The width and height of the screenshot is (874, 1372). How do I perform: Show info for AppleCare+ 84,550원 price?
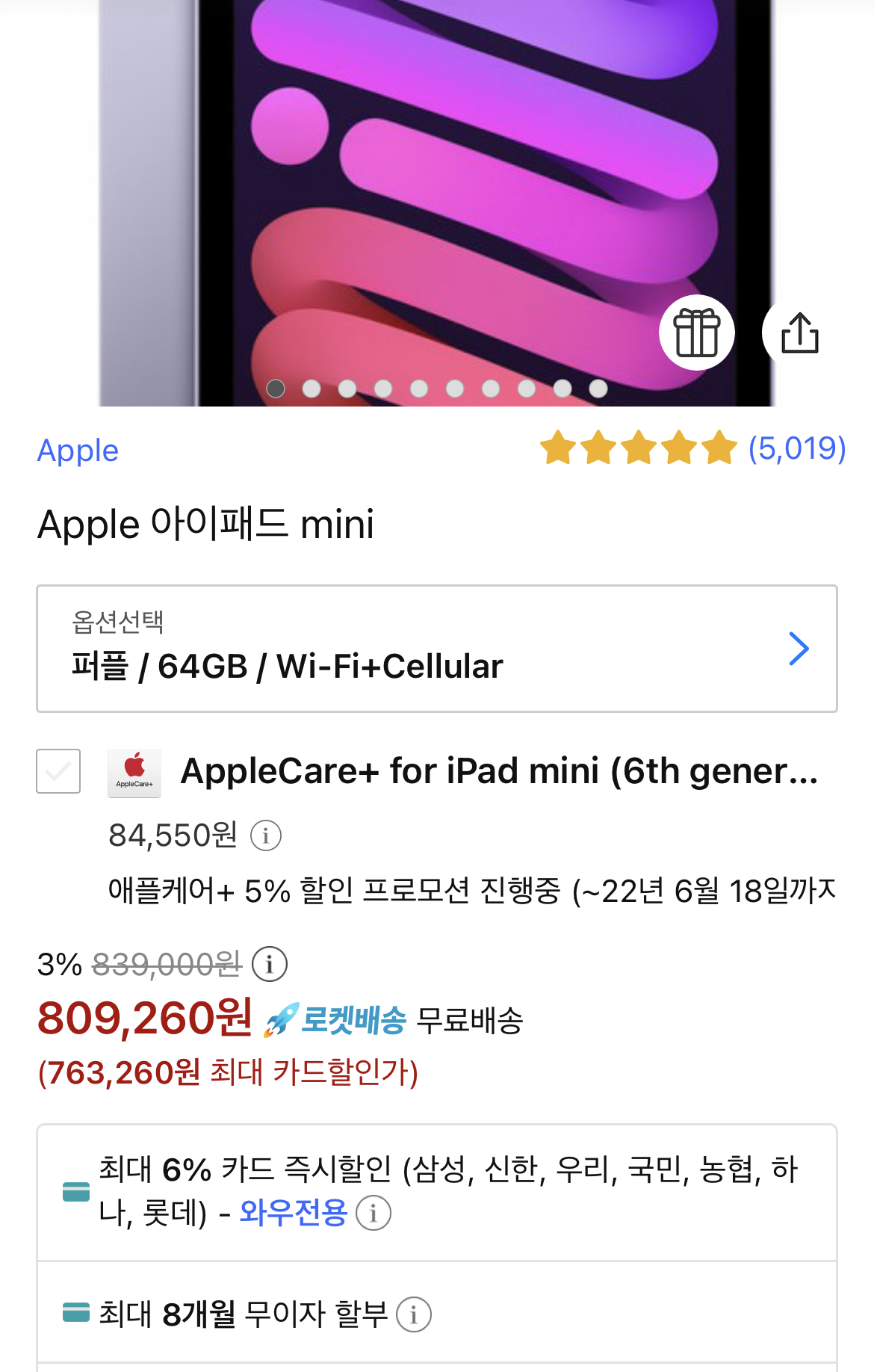pyautogui.click(x=266, y=835)
